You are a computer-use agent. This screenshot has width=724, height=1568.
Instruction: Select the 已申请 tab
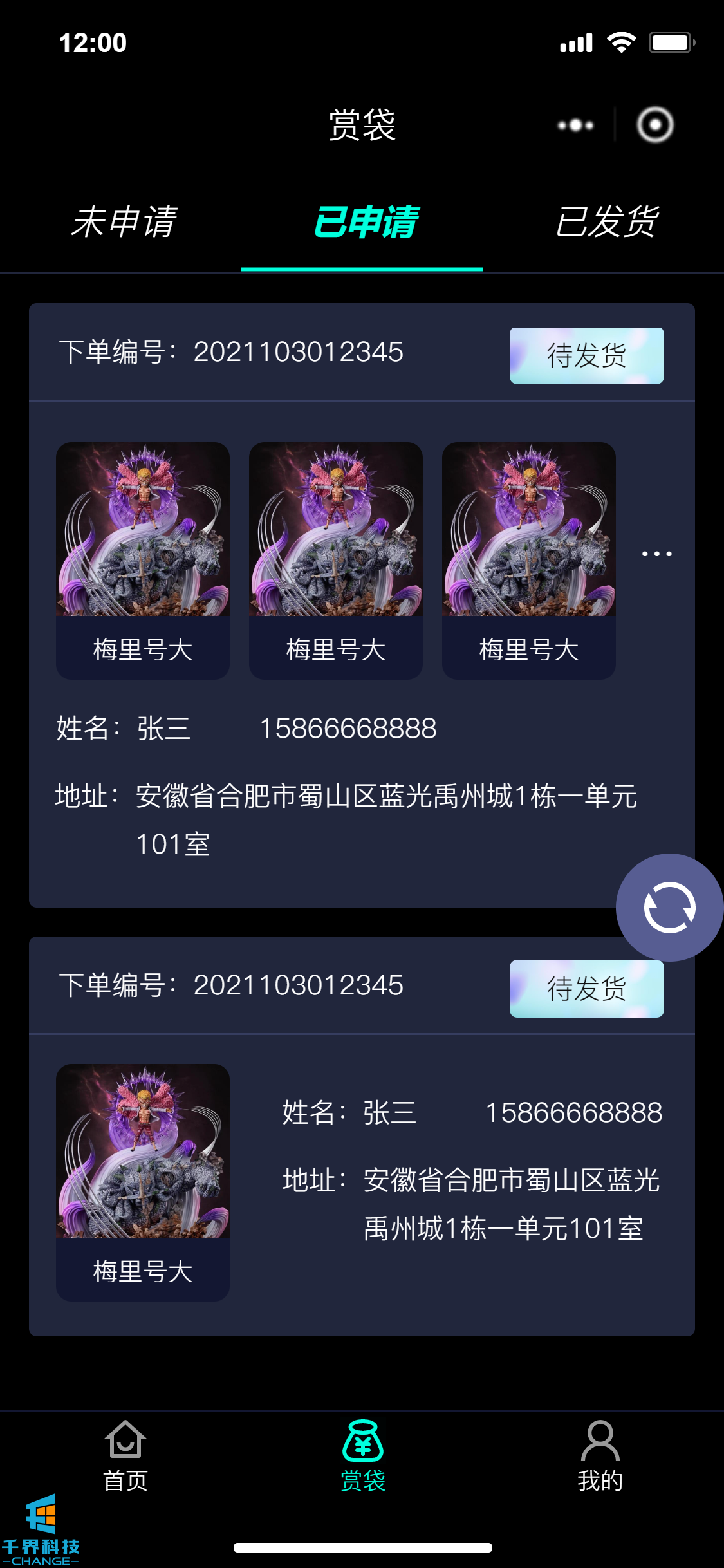point(365,222)
